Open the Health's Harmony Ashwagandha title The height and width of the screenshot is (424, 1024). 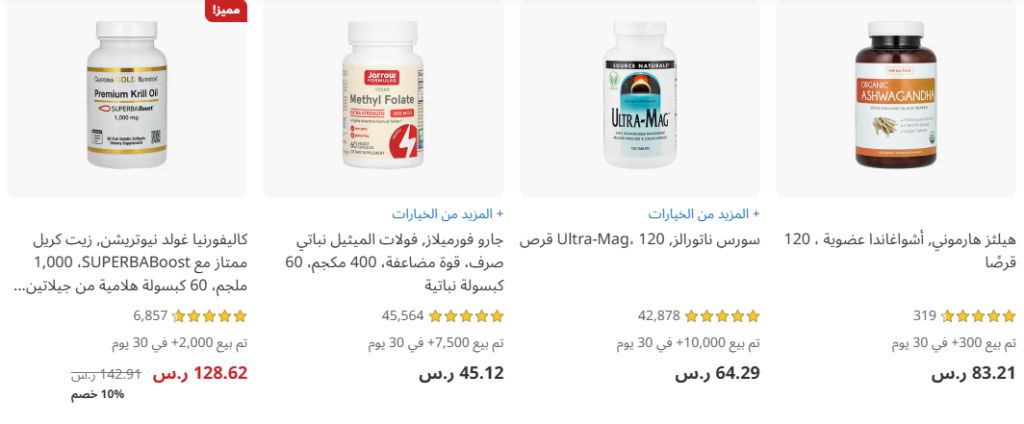[900, 250]
